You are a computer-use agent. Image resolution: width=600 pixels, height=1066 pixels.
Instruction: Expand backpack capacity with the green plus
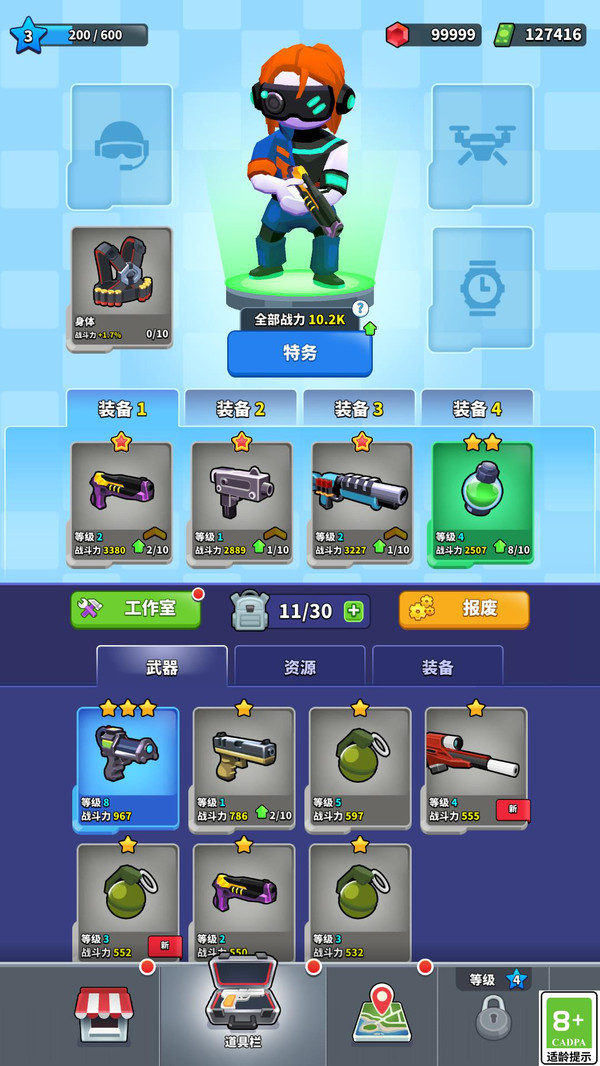(354, 611)
